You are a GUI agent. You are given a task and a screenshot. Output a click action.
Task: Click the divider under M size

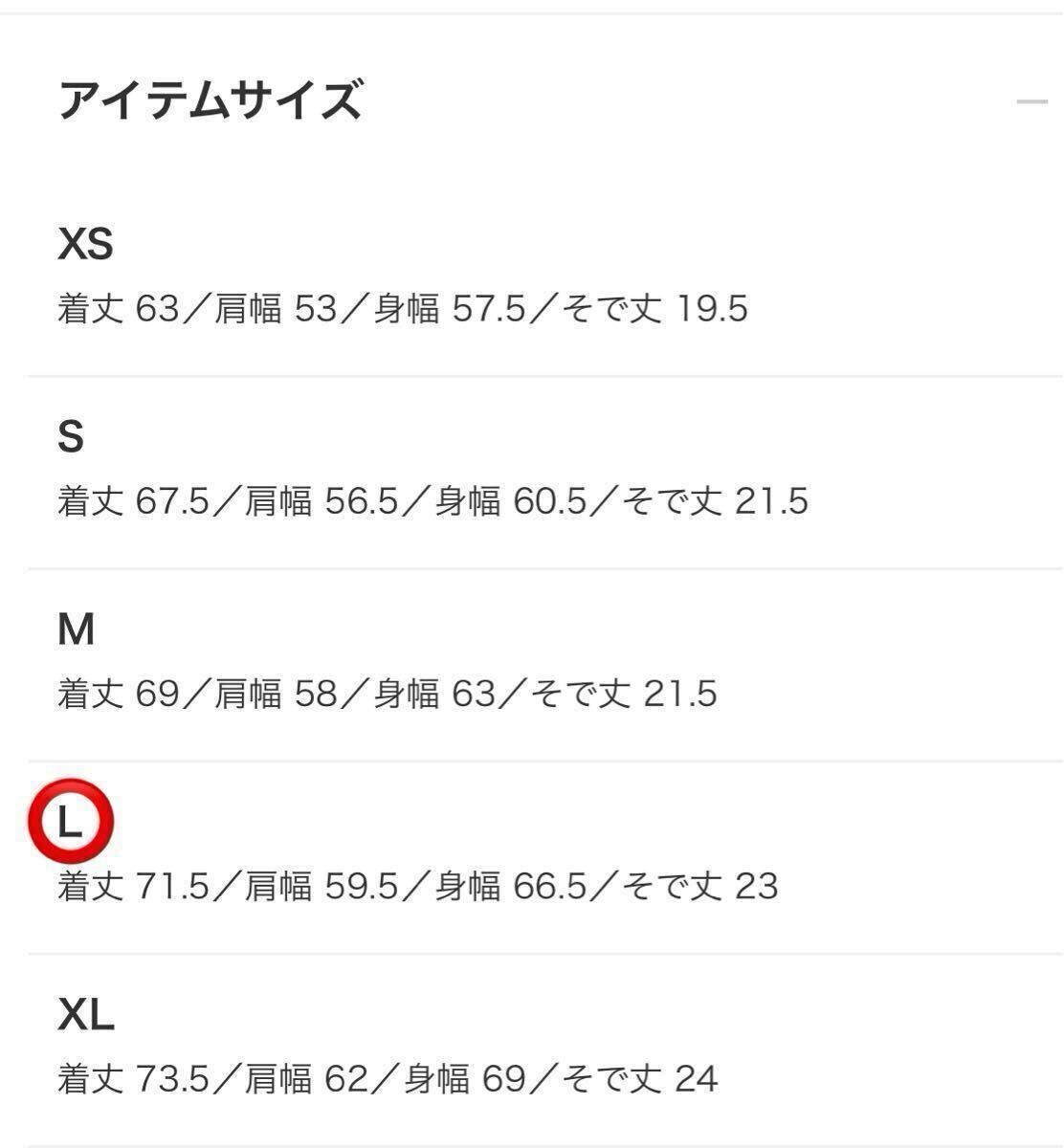[x=532, y=759]
